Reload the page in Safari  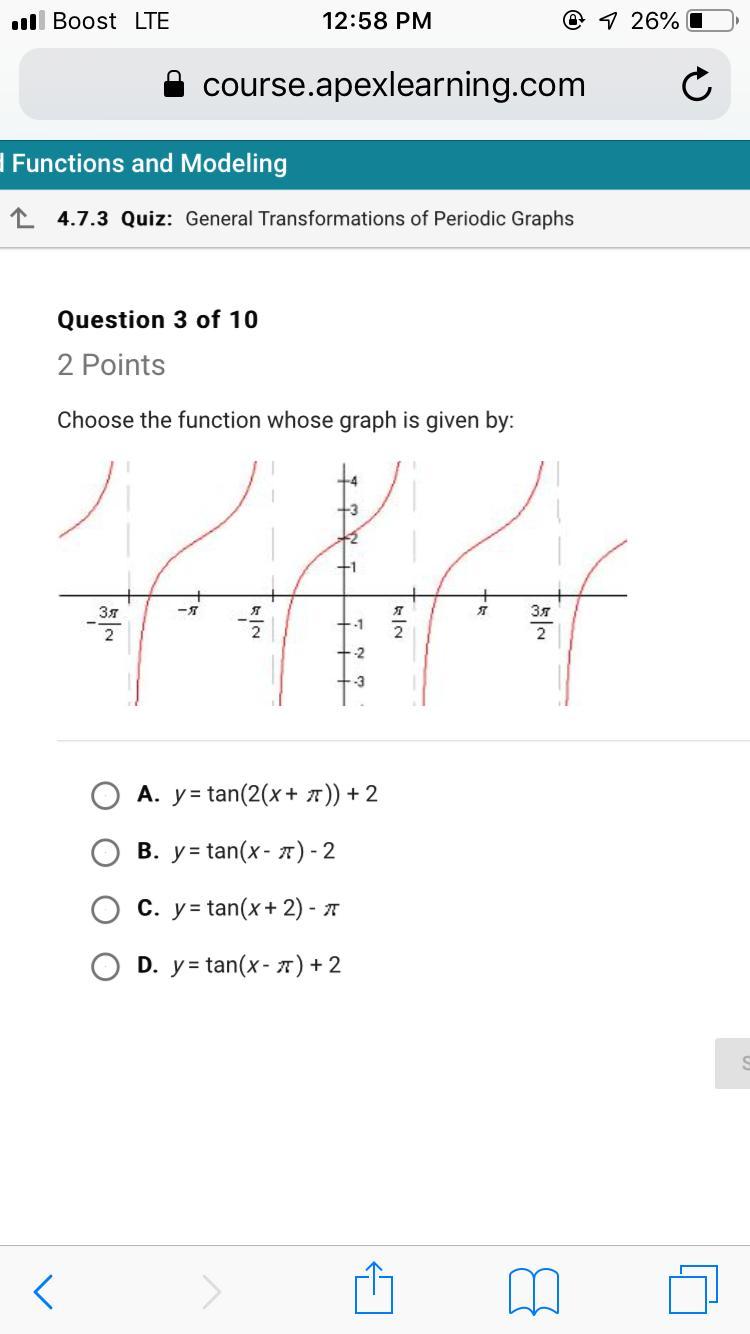click(696, 86)
